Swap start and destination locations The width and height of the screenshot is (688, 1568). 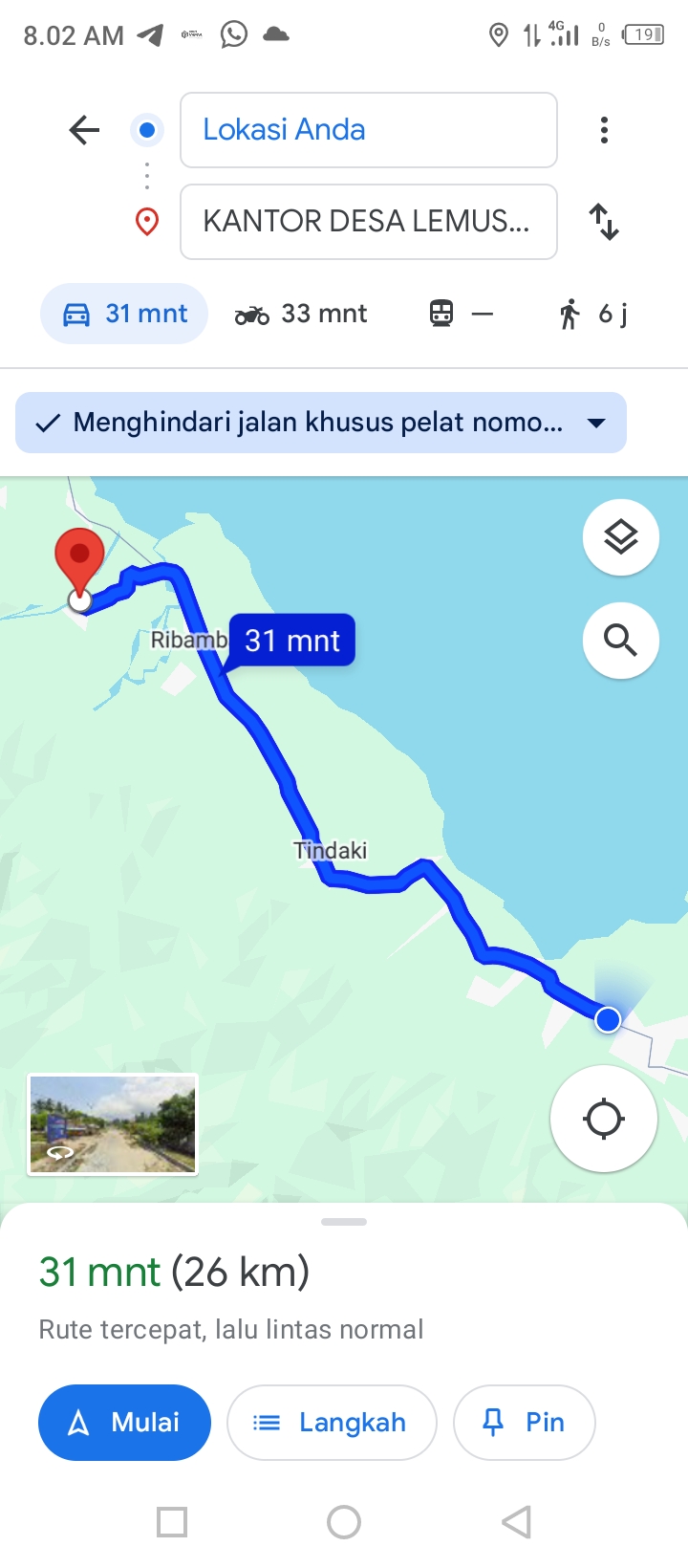click(x=604, y=222)
